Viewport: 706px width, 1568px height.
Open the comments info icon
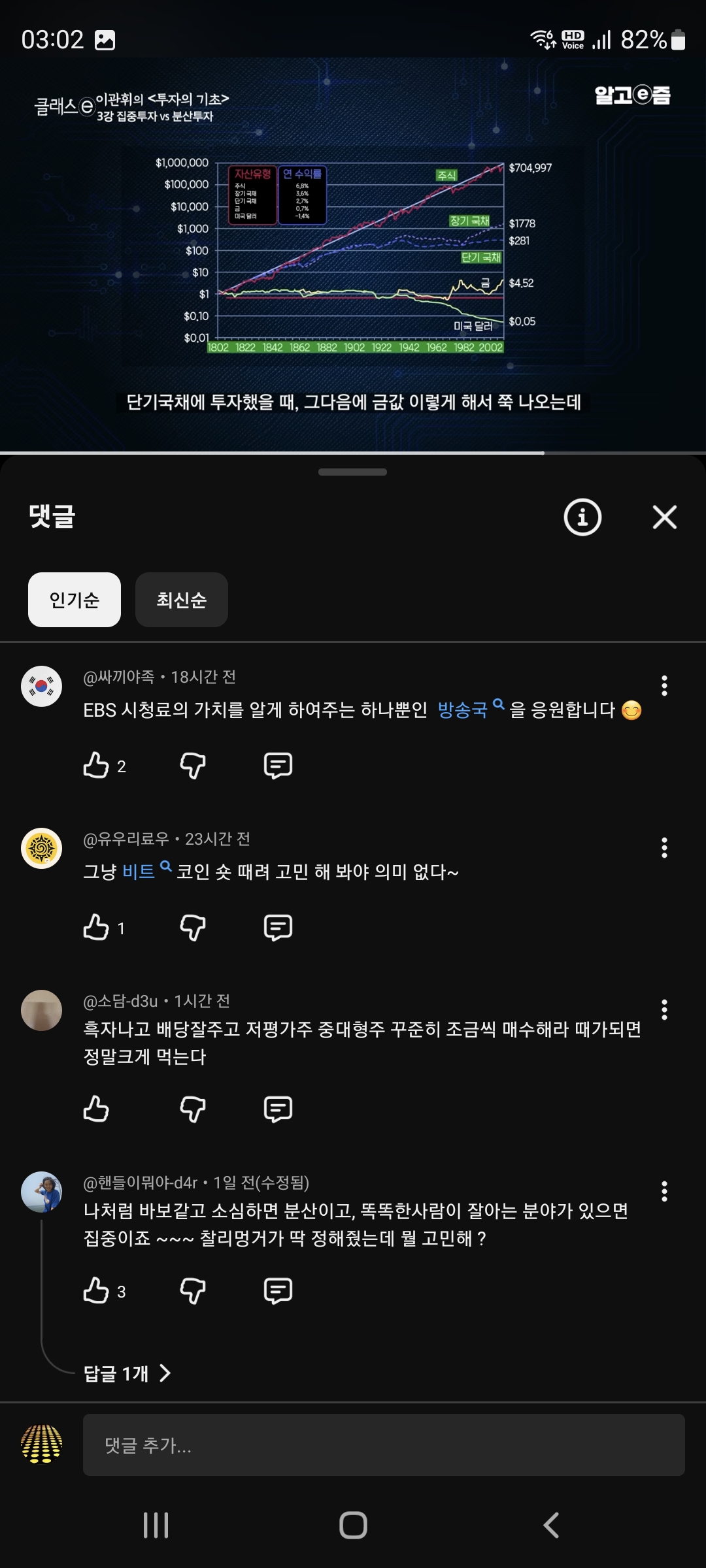coord(582,517)
